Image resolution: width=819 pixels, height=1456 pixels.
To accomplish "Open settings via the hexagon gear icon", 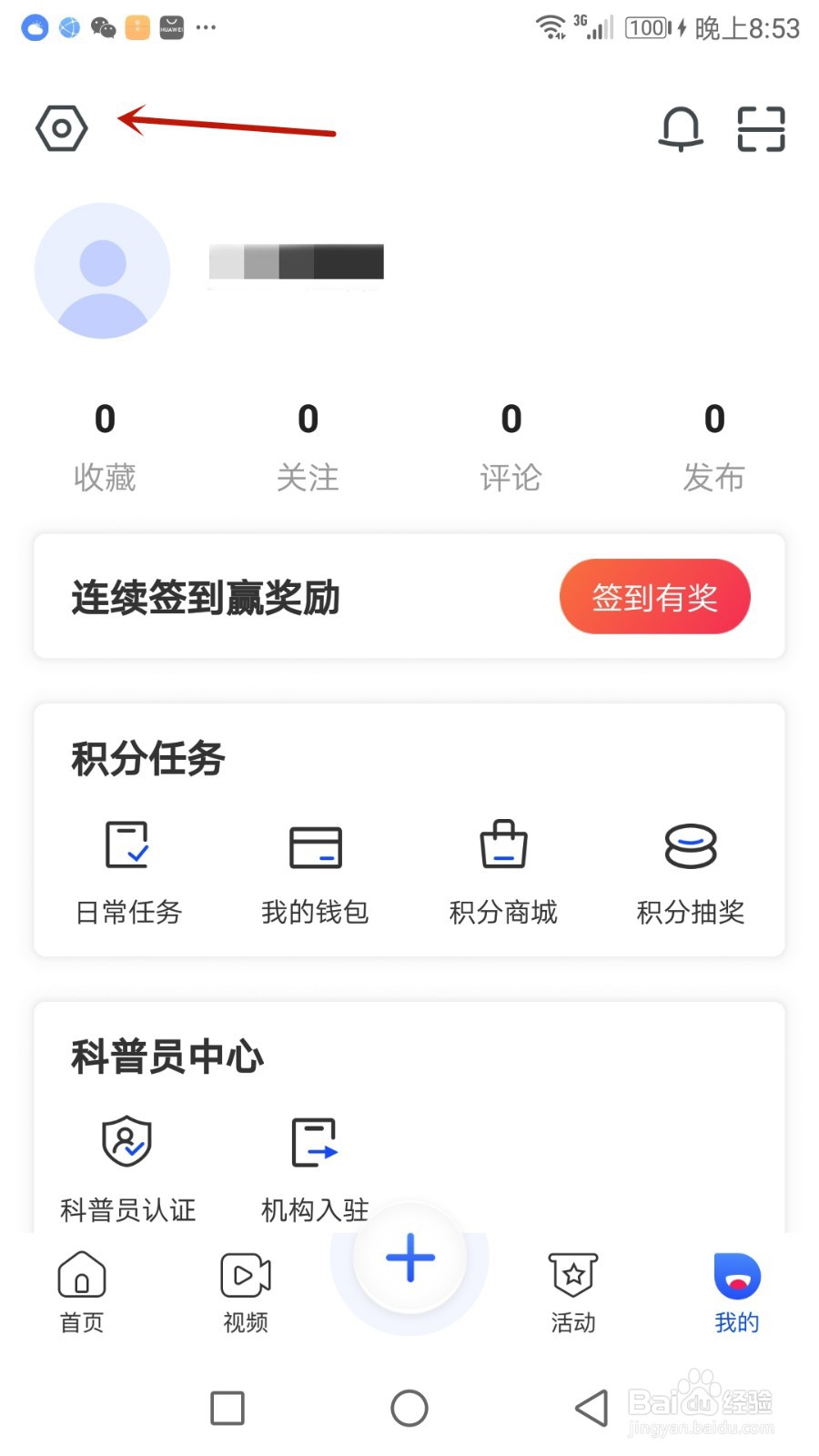I will click(x=61, y=128).
